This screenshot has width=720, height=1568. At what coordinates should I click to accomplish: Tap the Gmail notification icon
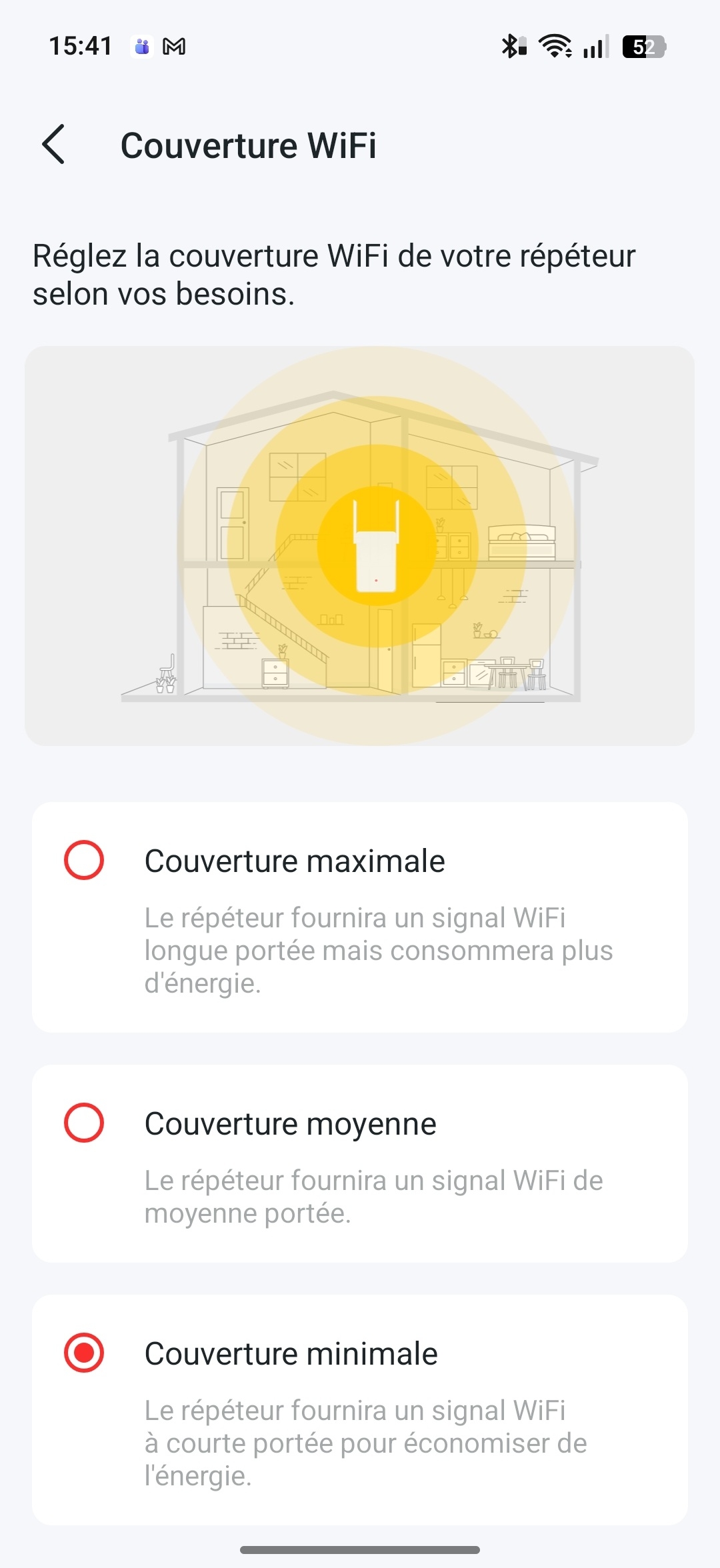point(173,47)
